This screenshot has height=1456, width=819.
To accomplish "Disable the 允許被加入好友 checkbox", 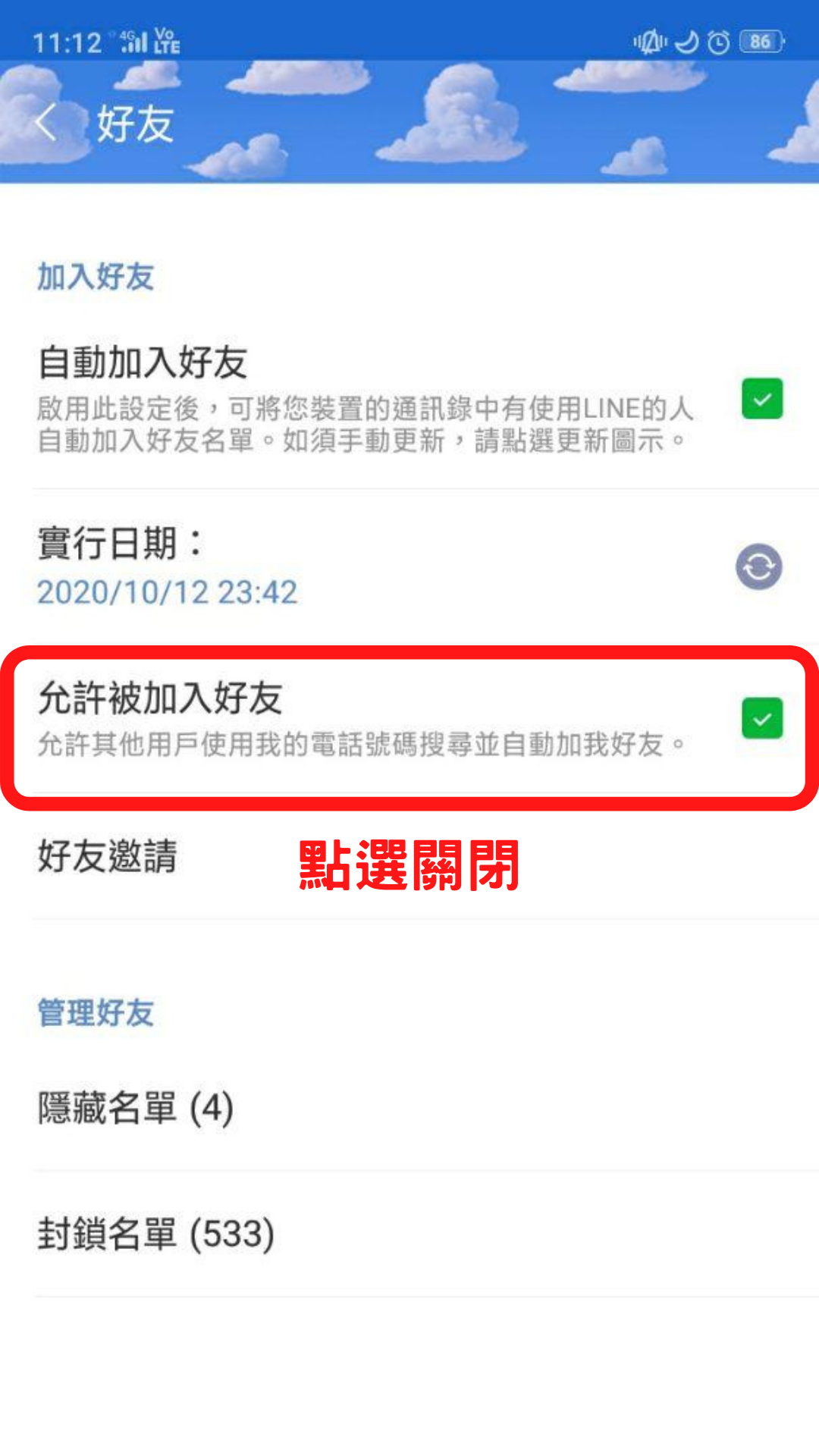I will click(x=761, y=718).
